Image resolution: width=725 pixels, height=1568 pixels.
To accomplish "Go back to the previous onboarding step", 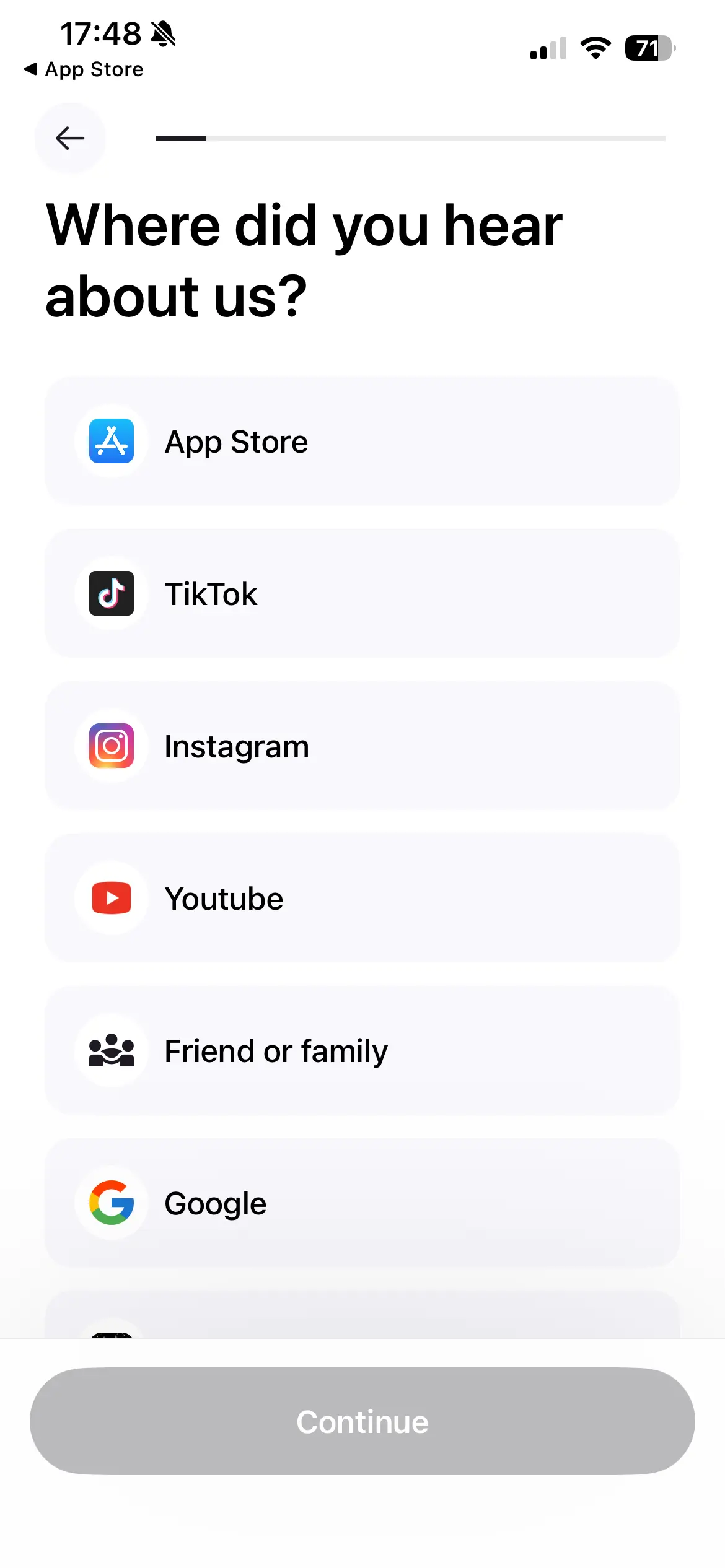I will click(70, 138).
